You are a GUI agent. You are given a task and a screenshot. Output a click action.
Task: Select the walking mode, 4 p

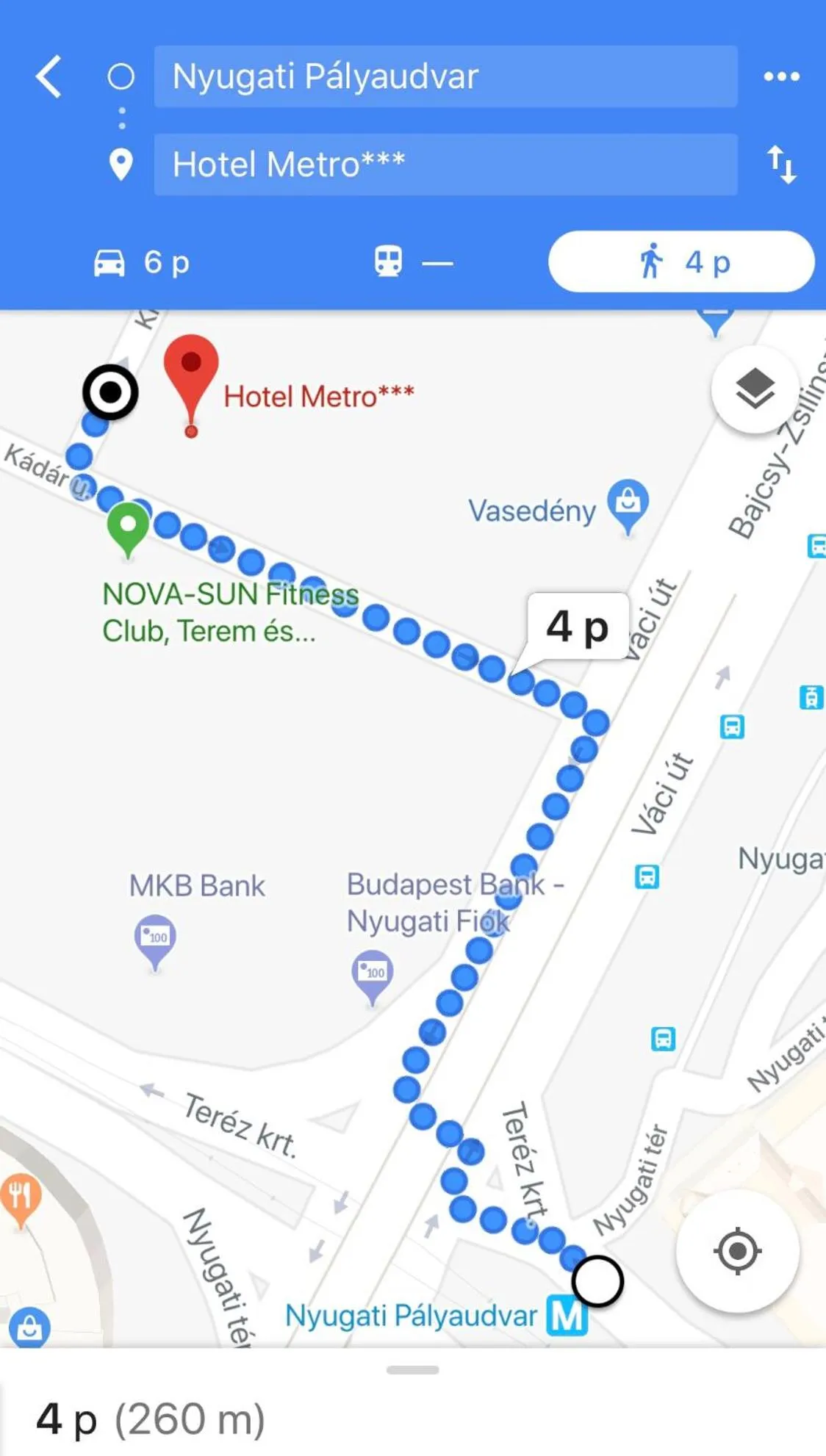click(x=681, y=262)
